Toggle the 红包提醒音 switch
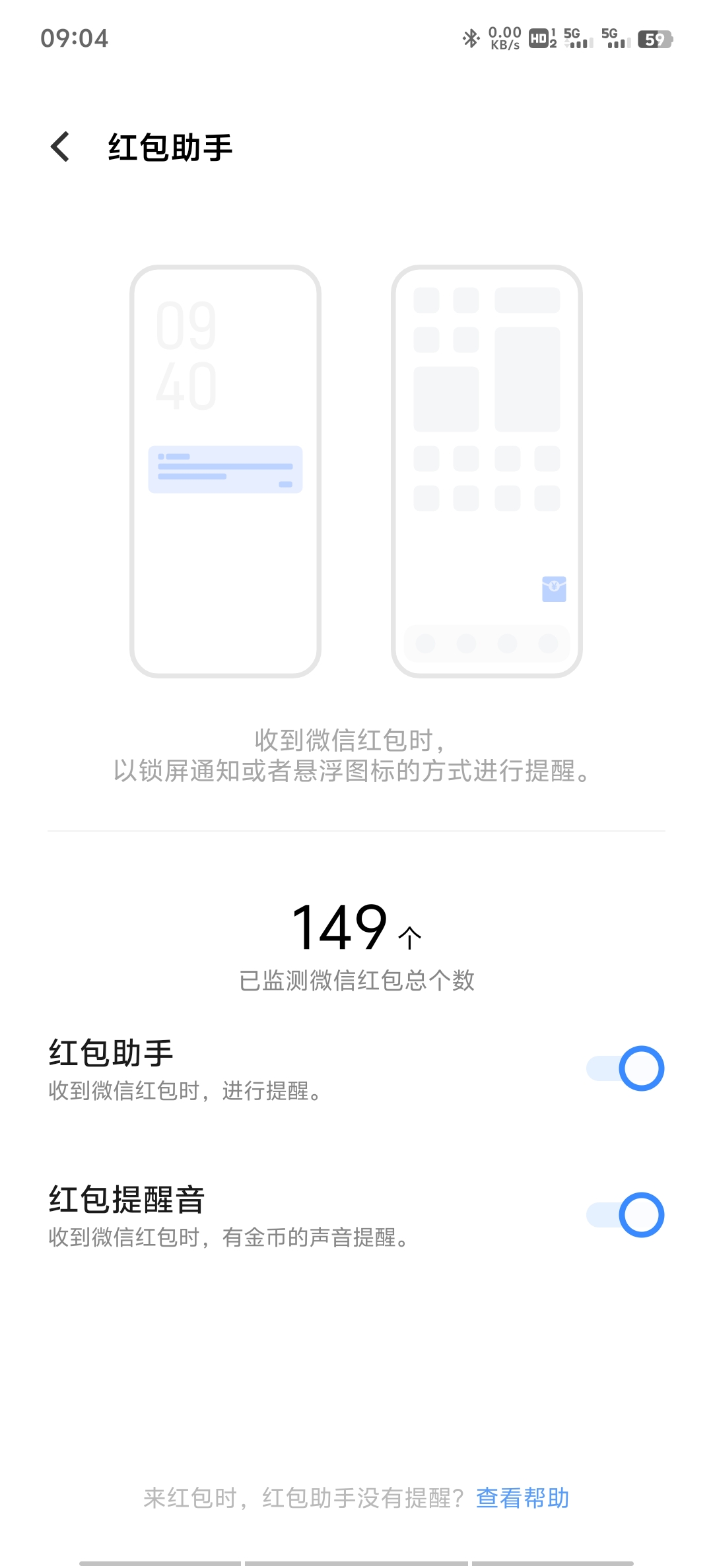Image resolution: width=713 pixels, height=1568 pixels. 625,1215
